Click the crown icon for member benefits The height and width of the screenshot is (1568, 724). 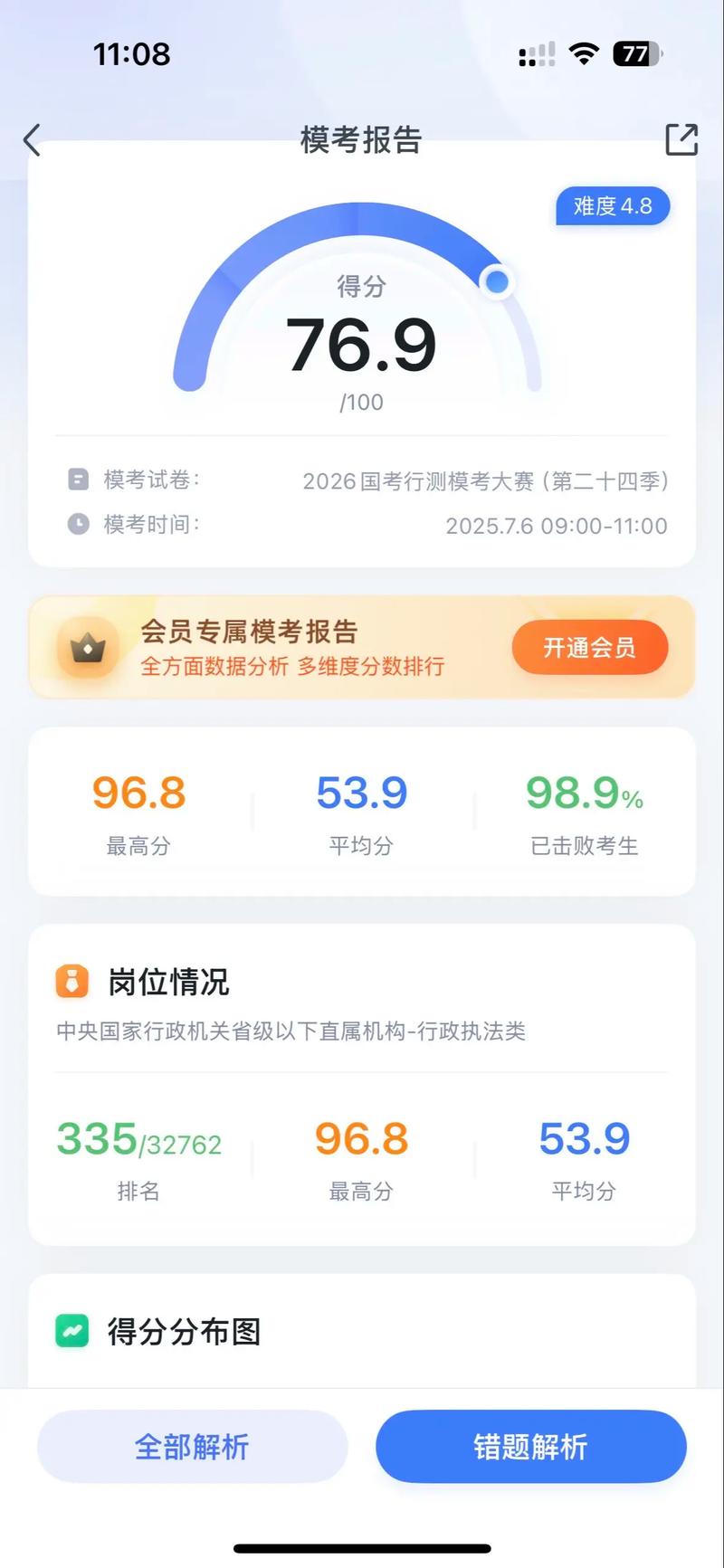point(87,648)
